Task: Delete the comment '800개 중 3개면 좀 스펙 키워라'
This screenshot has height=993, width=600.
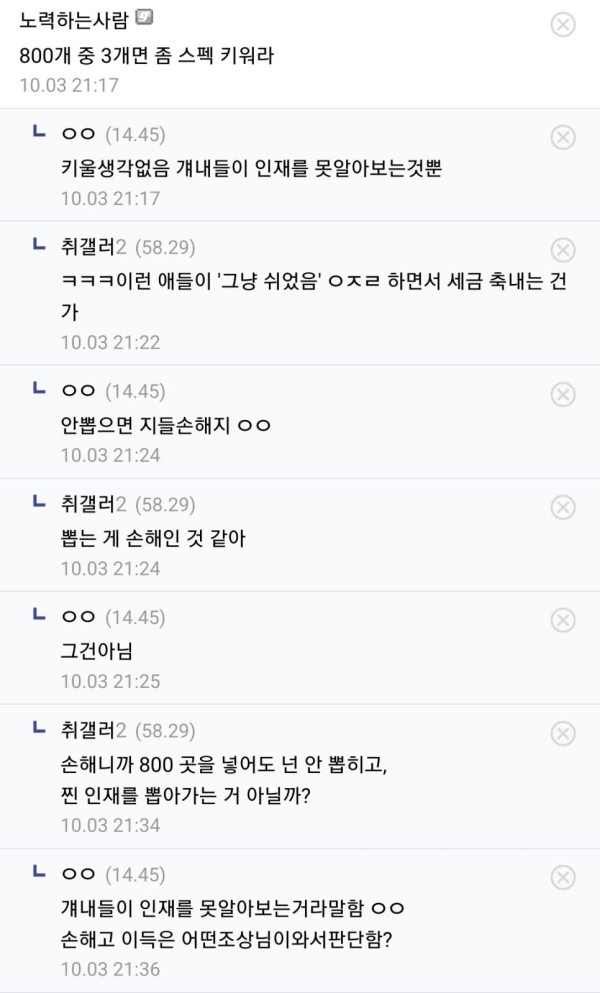Action: (x=563, y=25)
